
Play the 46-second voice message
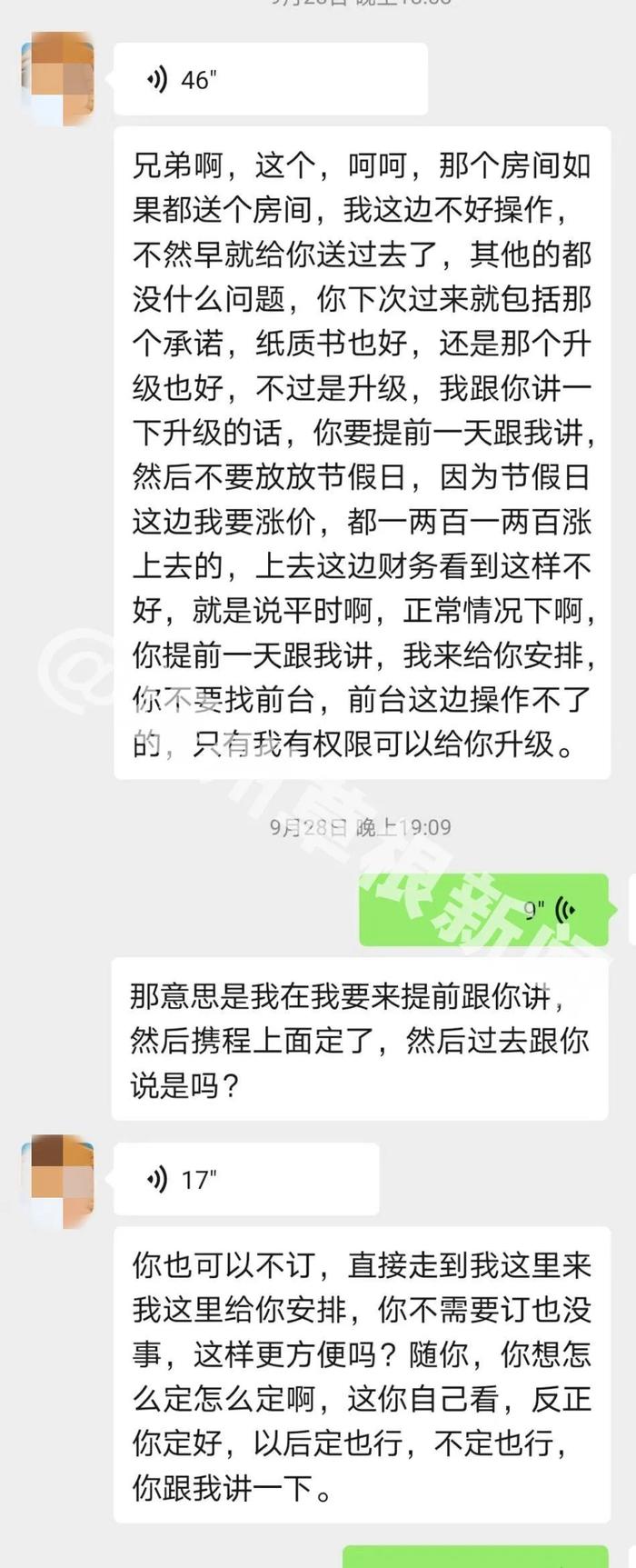point(270,80)
